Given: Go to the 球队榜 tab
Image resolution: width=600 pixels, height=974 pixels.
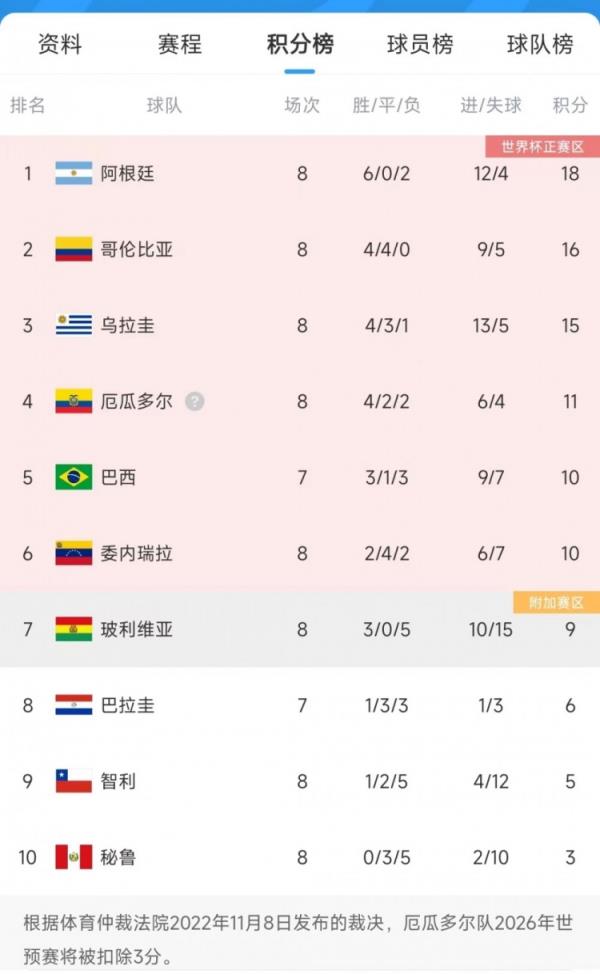Looking at the screenshot, I should 540,44.
